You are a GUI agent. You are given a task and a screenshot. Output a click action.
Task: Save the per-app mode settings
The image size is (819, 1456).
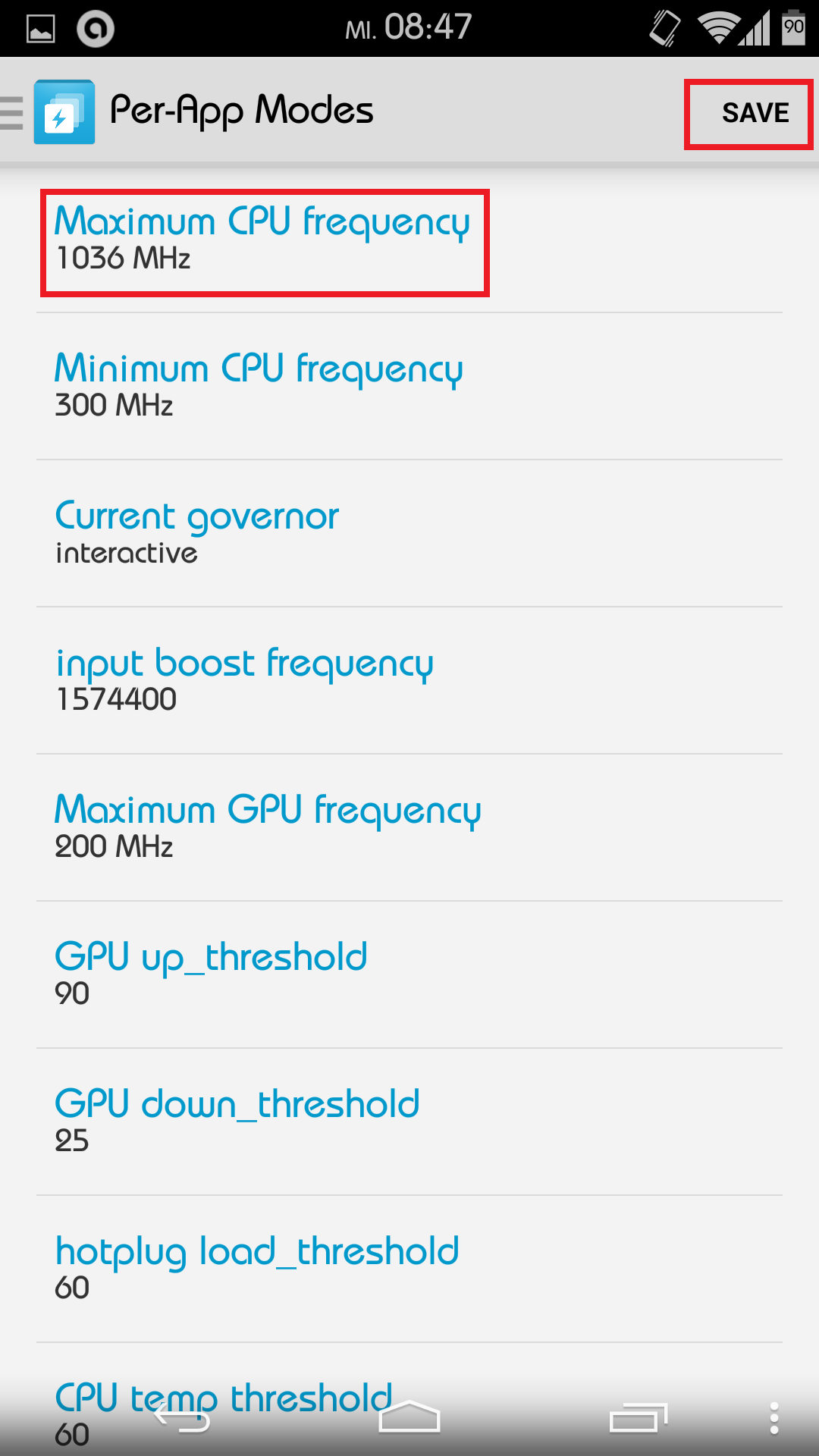pyautogui.click(x=754, y=114)
